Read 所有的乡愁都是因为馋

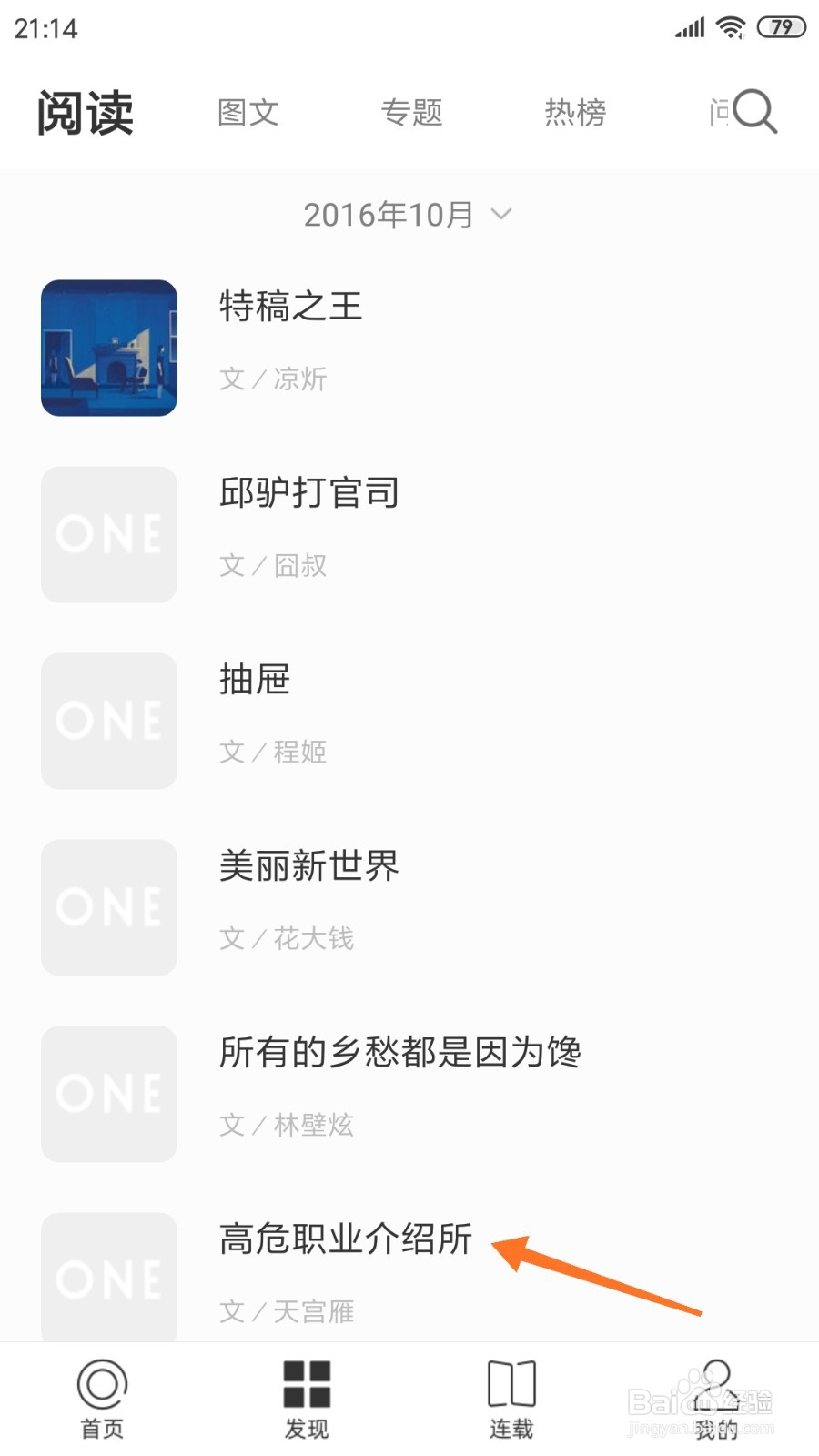coord(400,1053)
